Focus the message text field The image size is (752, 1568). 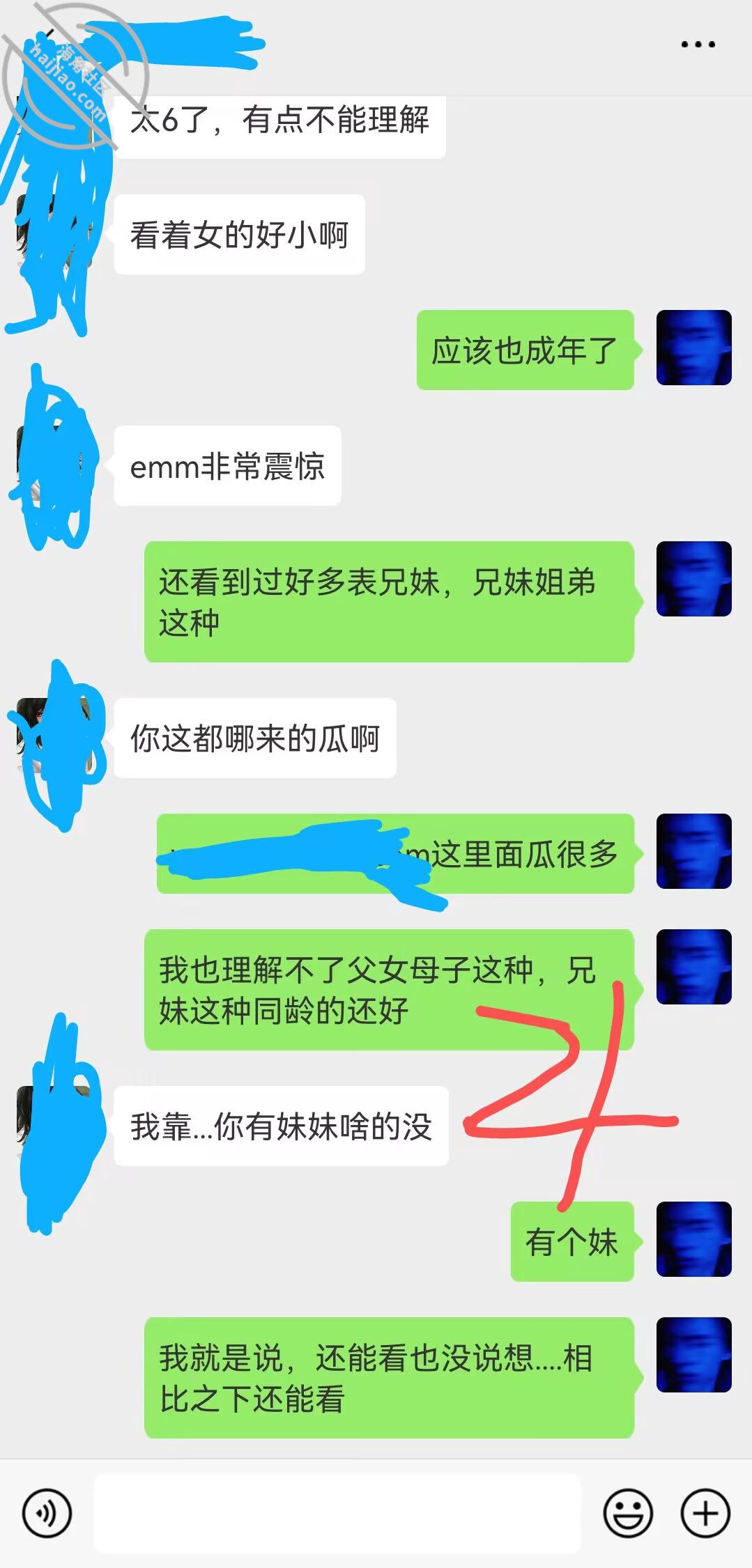pyautogui.click(x=337, y=1513)
